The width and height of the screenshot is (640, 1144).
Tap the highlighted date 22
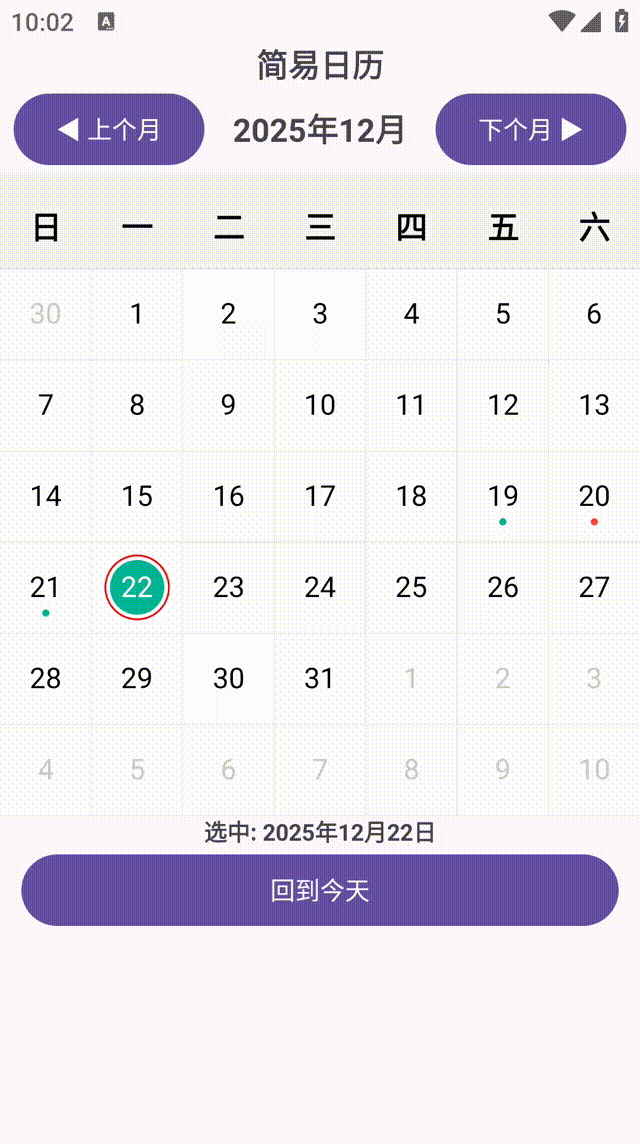point(137,587)
